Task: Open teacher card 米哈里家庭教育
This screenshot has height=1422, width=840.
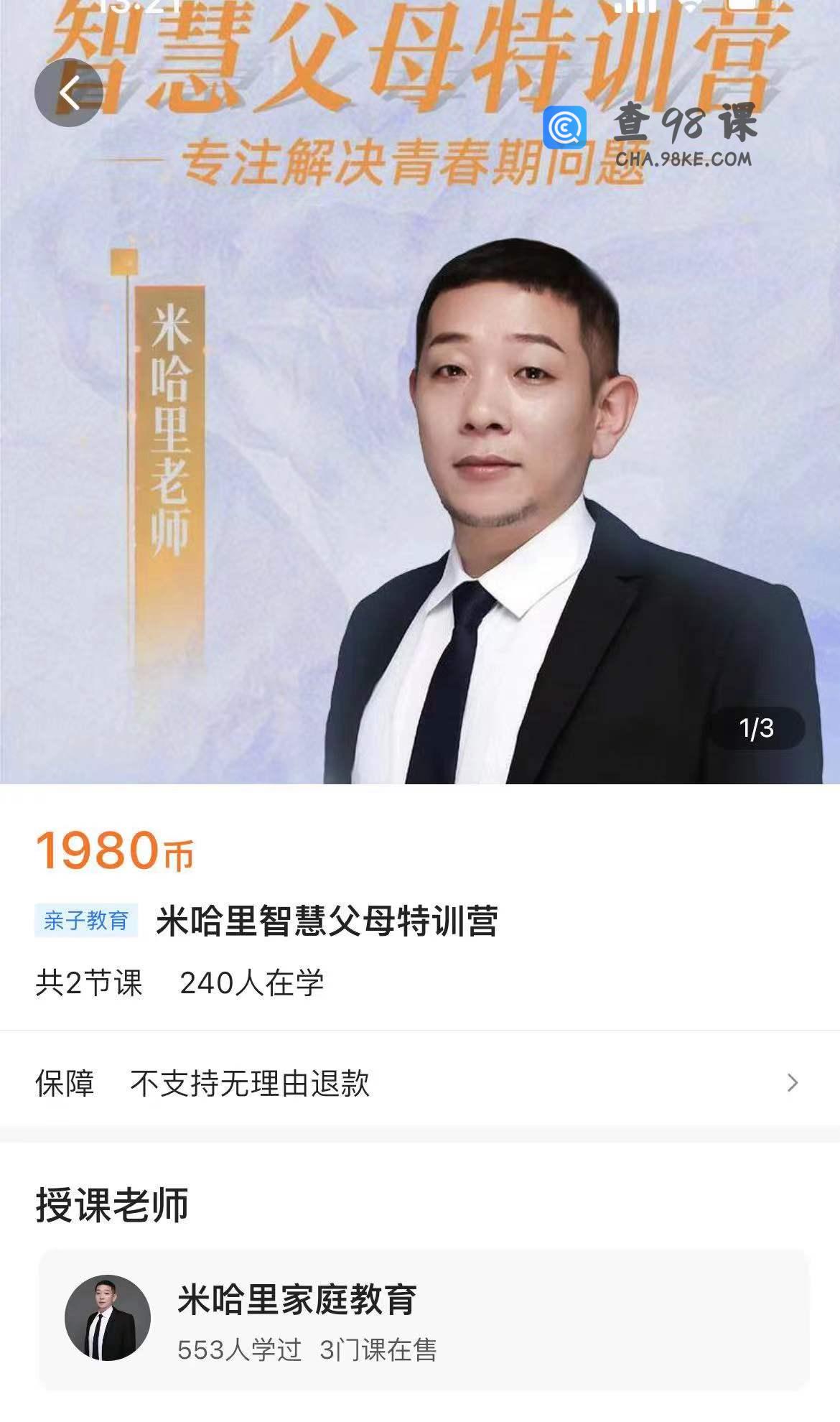Action: (424, 1320)
